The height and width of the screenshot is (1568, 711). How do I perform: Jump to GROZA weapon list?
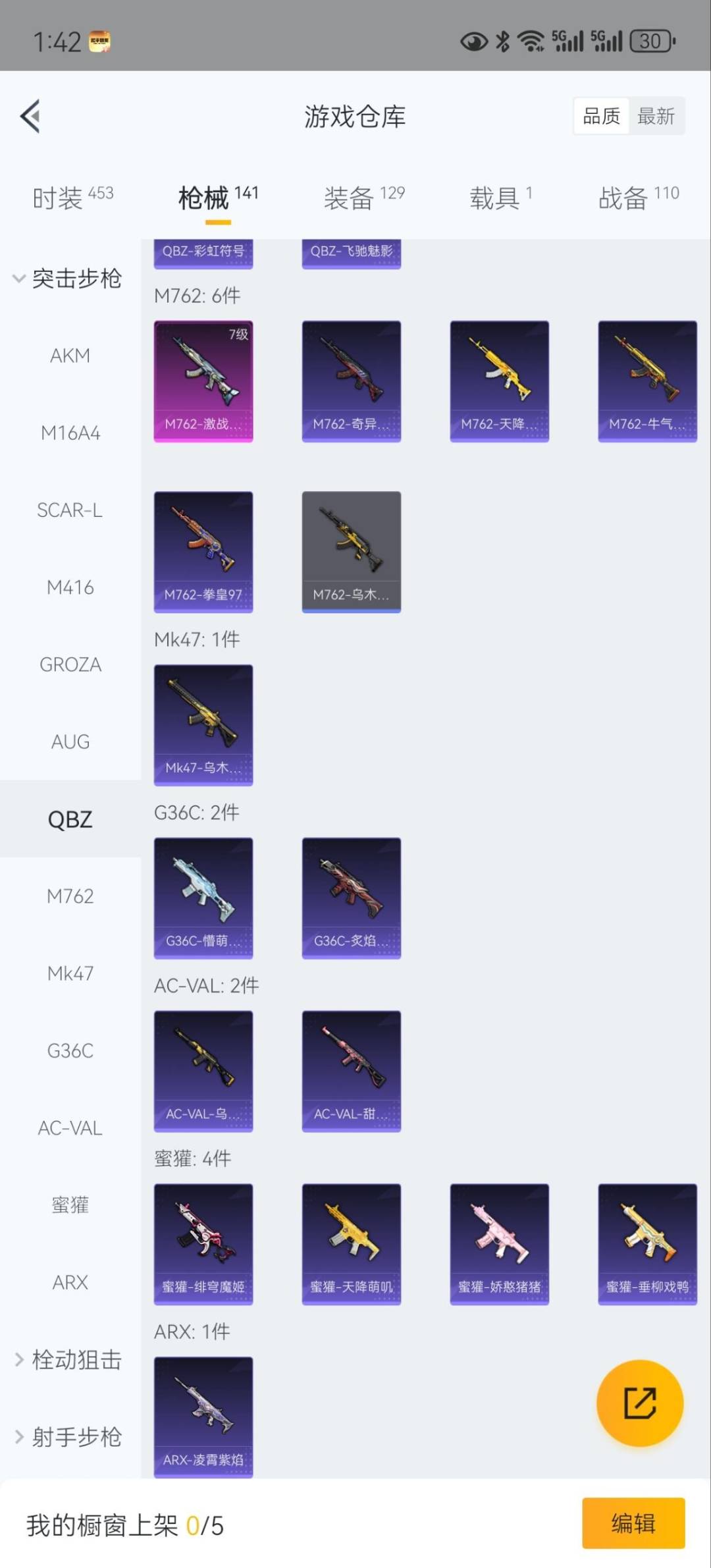click(70, 664)
